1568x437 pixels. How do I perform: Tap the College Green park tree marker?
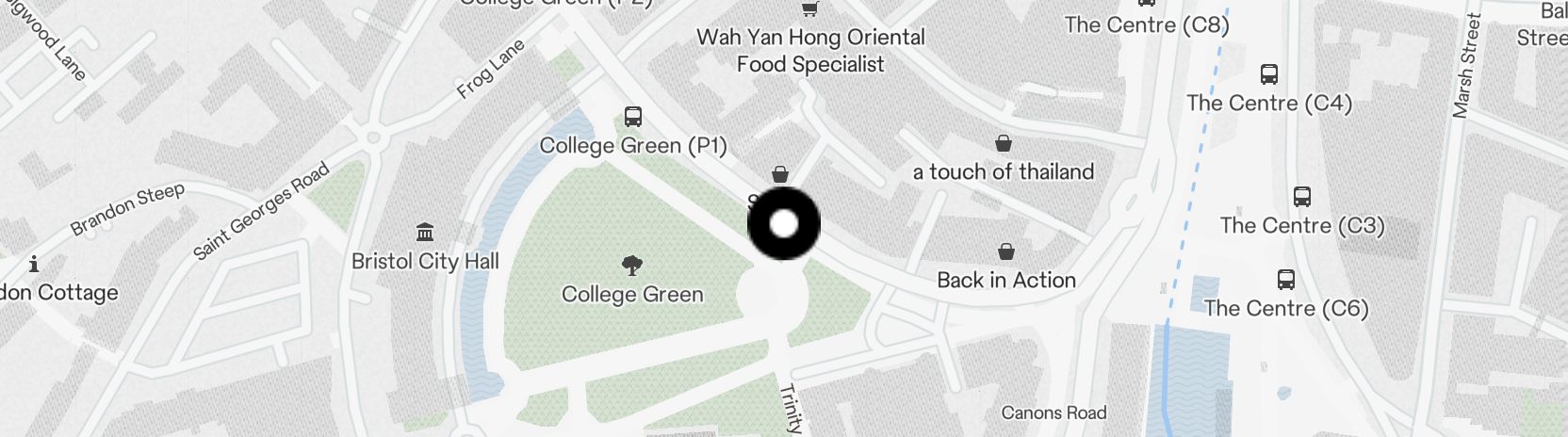[x=632, y=265]
